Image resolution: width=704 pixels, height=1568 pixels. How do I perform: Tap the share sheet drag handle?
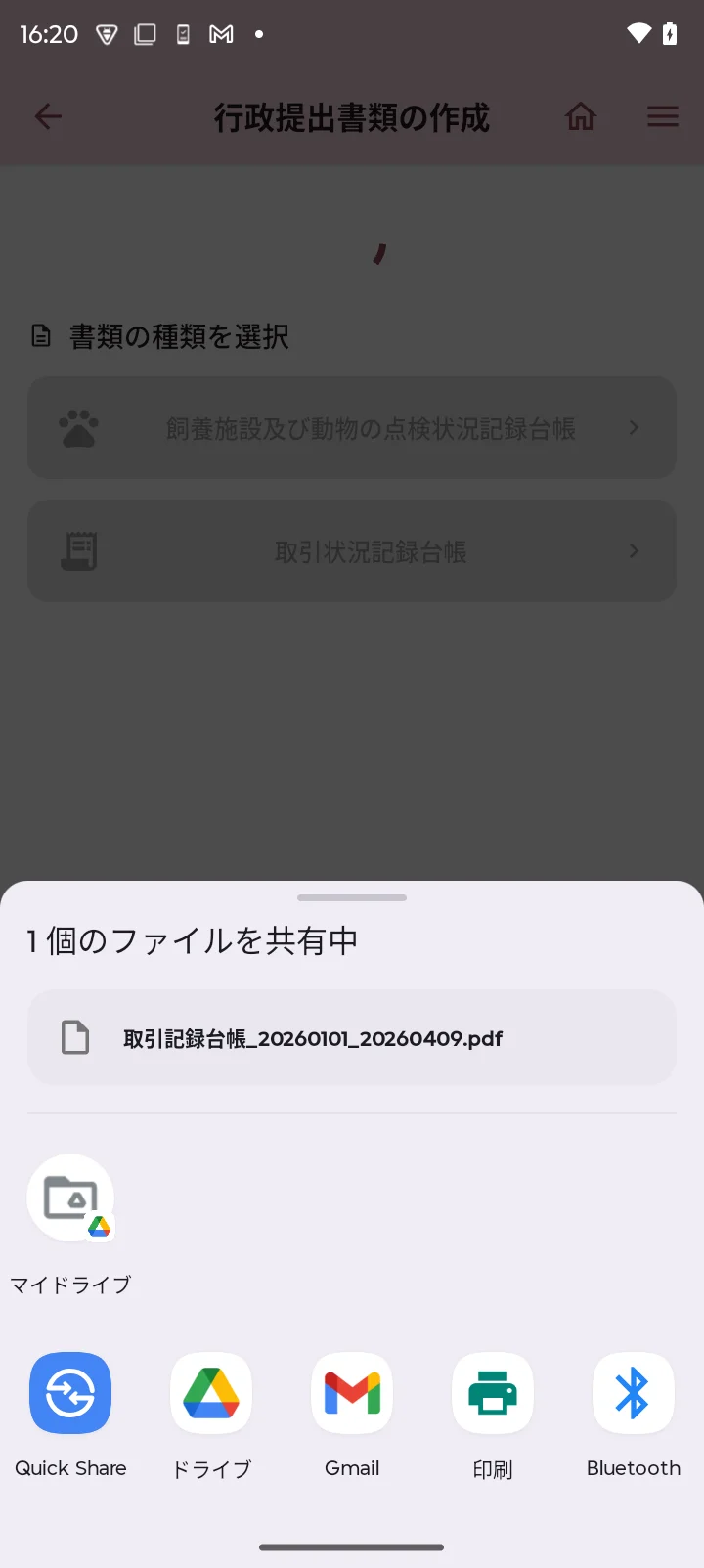pos(352,897)
